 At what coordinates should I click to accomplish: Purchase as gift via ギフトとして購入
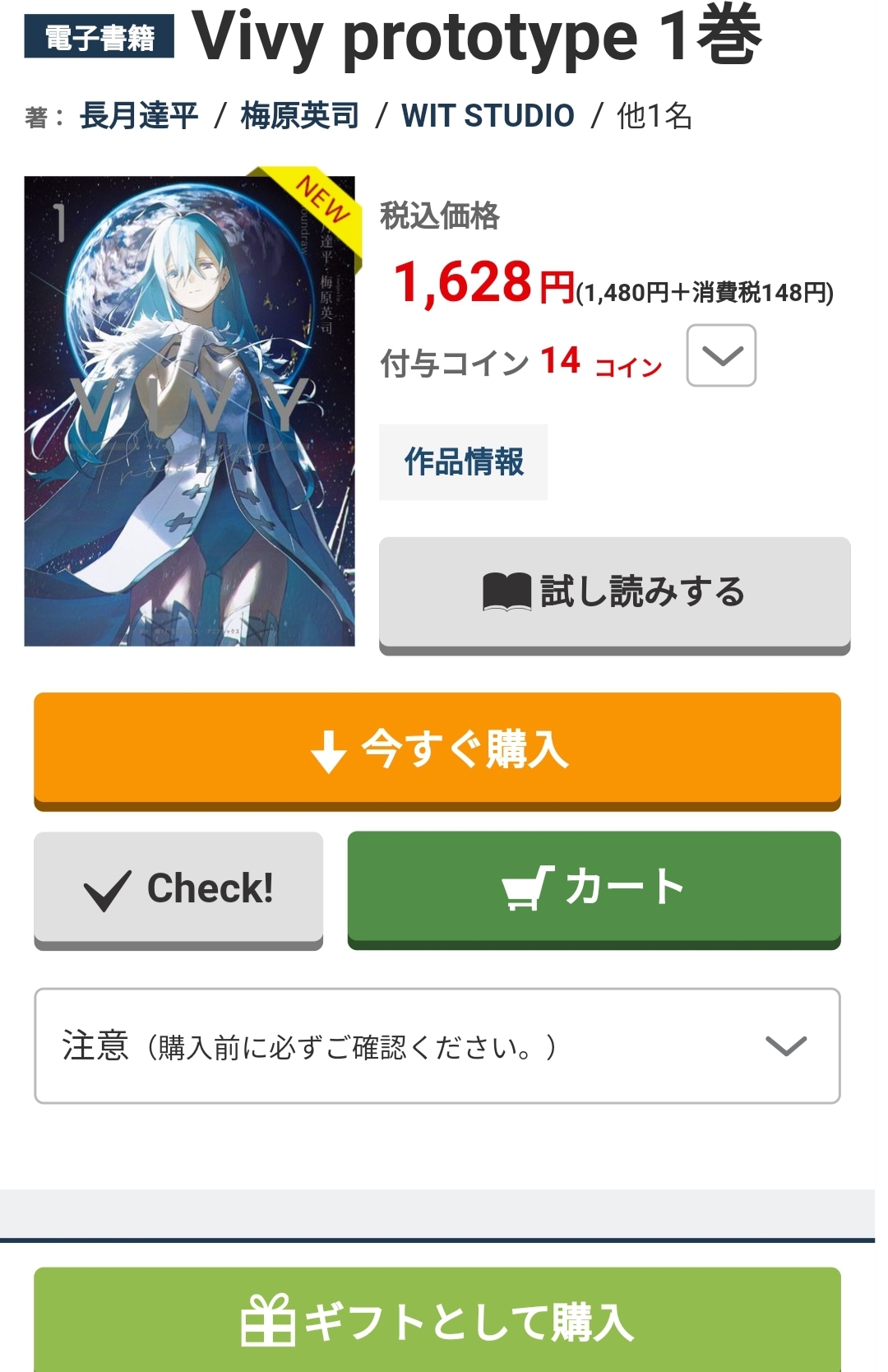coord(437,1320)
